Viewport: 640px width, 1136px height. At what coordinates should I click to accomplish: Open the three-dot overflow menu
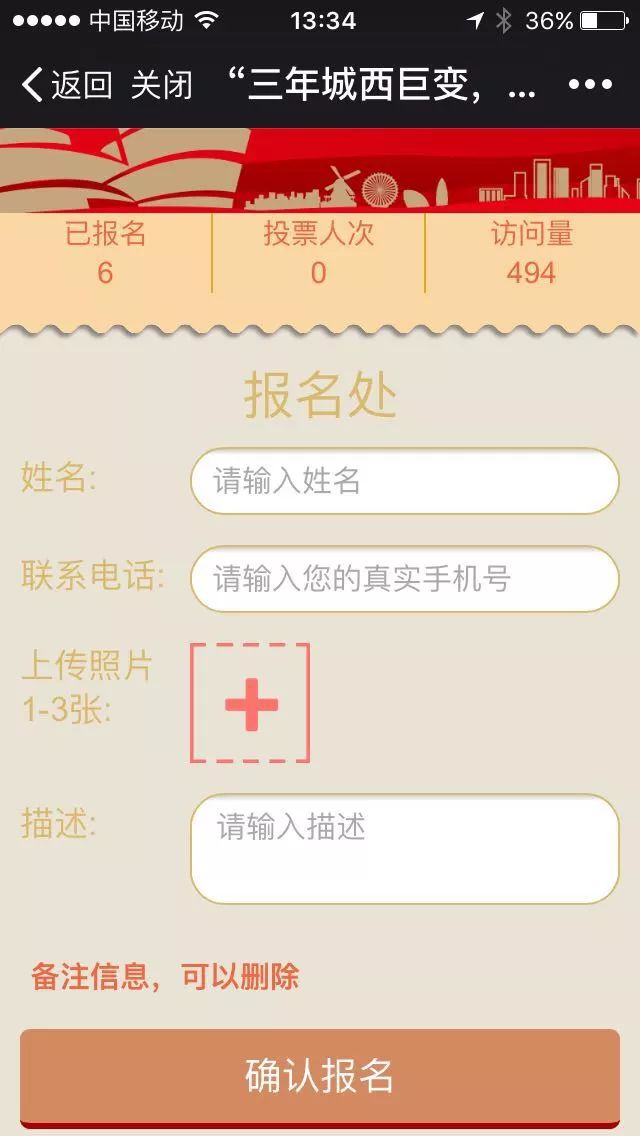point(589,85)
